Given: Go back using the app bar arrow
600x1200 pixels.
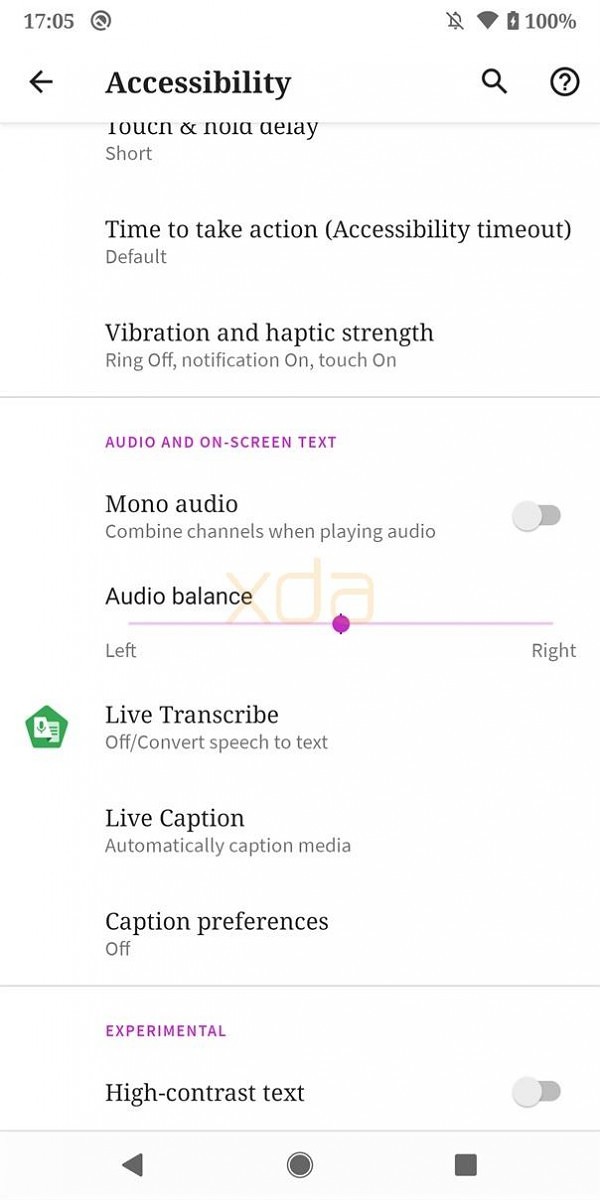Looking at the screenshot, I should 41,82.
